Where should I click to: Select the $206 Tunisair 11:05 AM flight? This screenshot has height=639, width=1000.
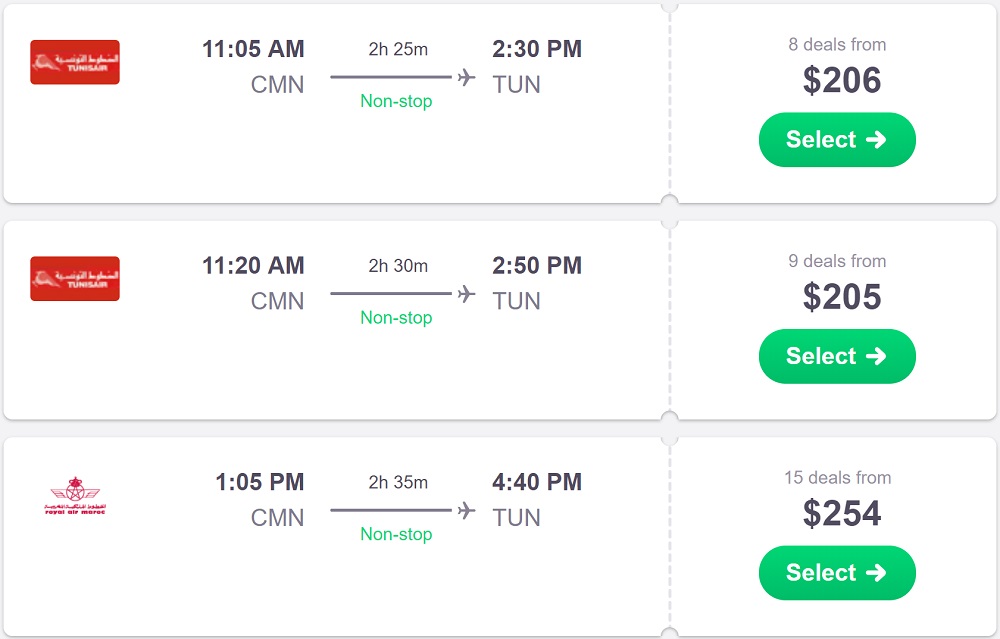837,140
